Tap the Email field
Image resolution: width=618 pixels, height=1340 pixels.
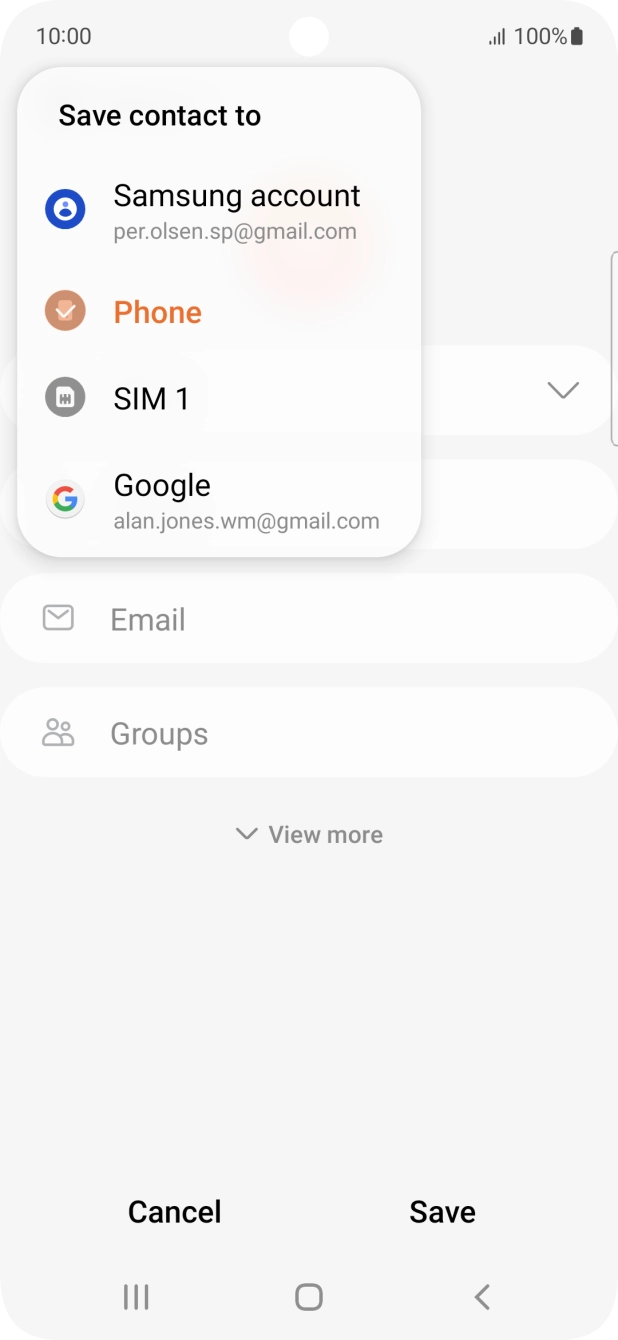tap(308, 620)
